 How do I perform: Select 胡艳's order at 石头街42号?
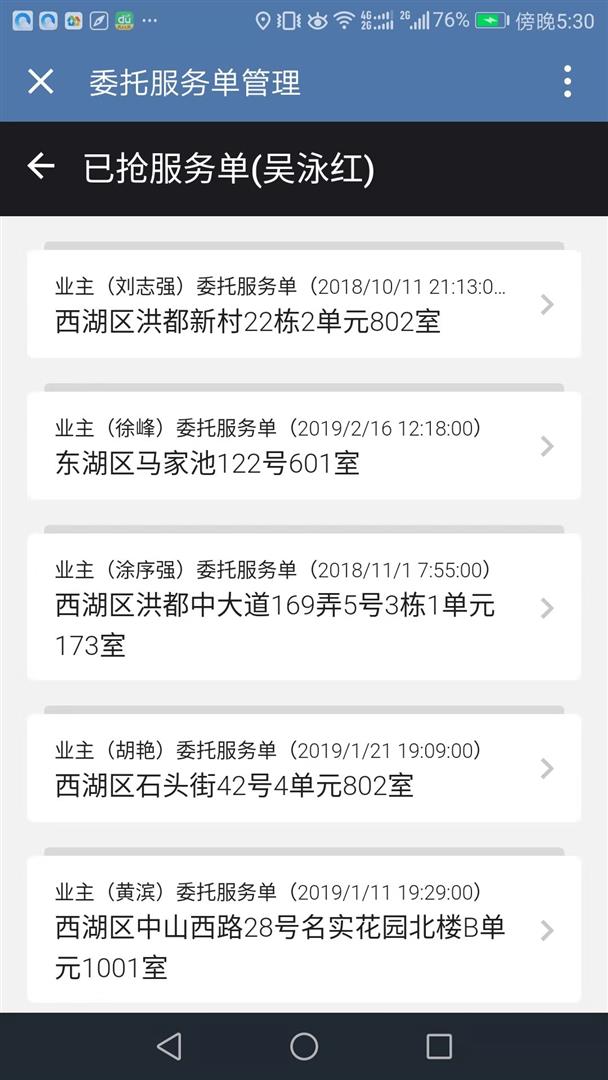click(304, 768)
